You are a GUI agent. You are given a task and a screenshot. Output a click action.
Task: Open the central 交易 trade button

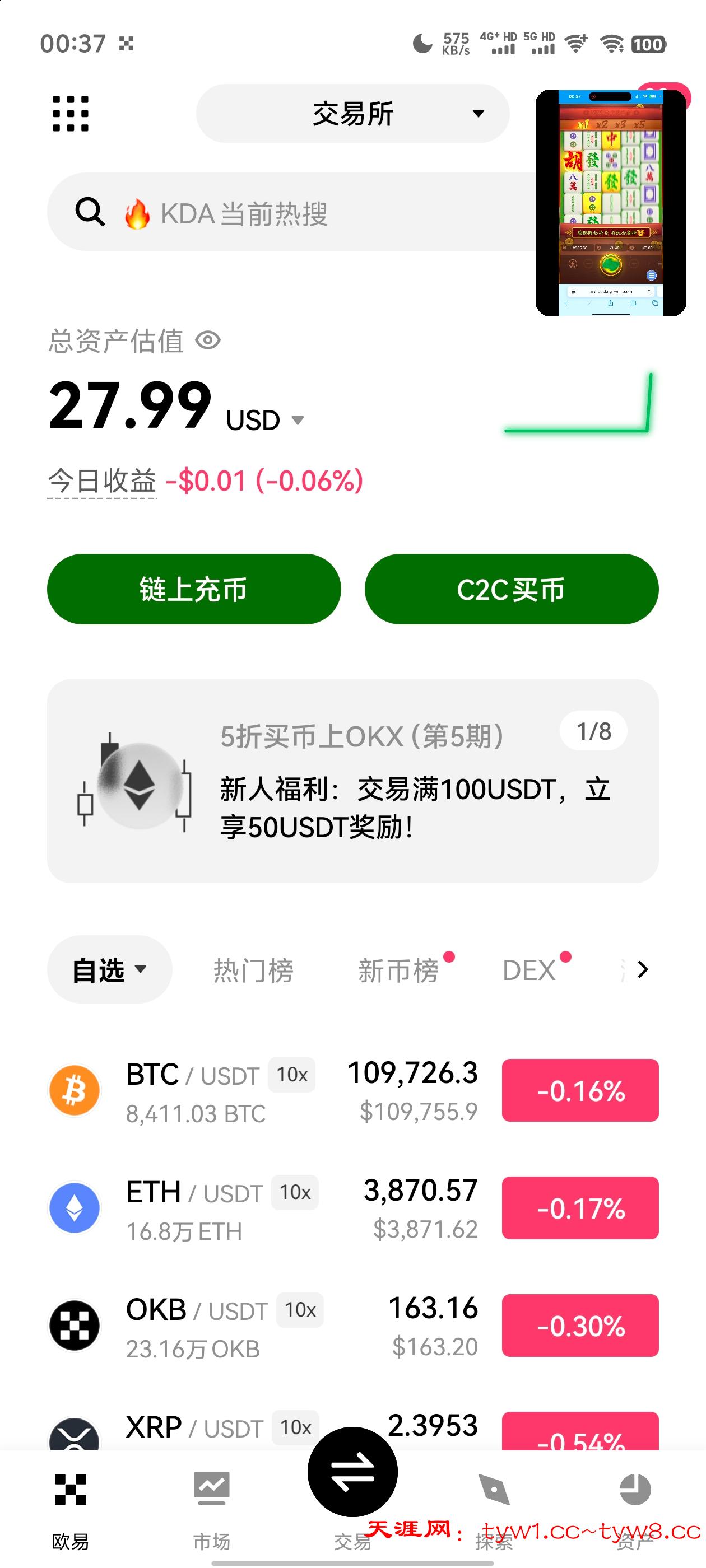[x=352, y=1472]
